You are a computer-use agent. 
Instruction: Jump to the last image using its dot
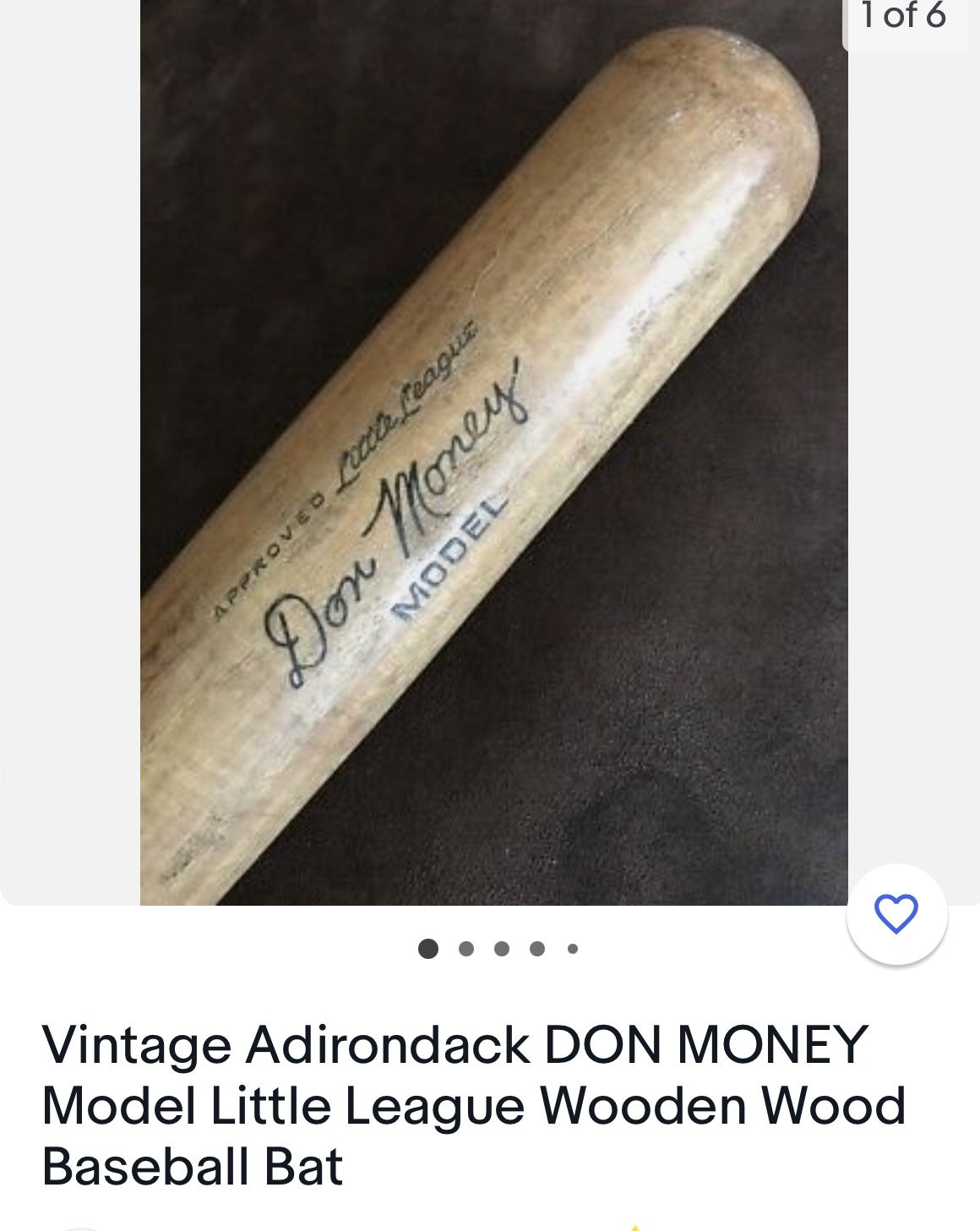pyautogui.click(x=572, y=949)
